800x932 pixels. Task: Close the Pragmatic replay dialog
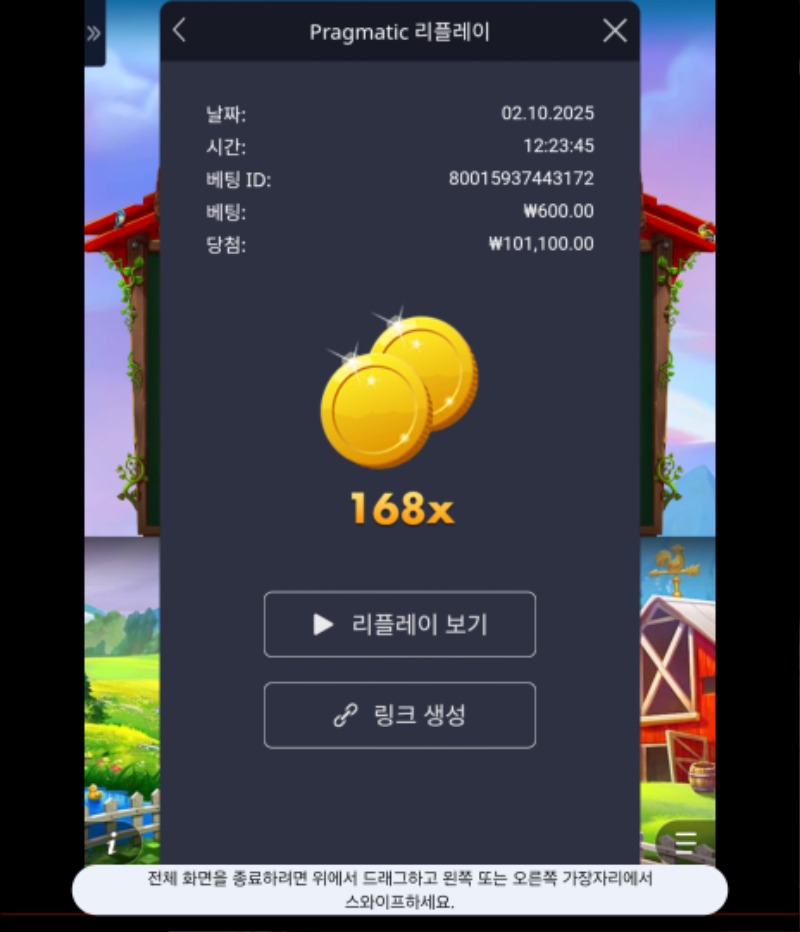click(615, 31)
